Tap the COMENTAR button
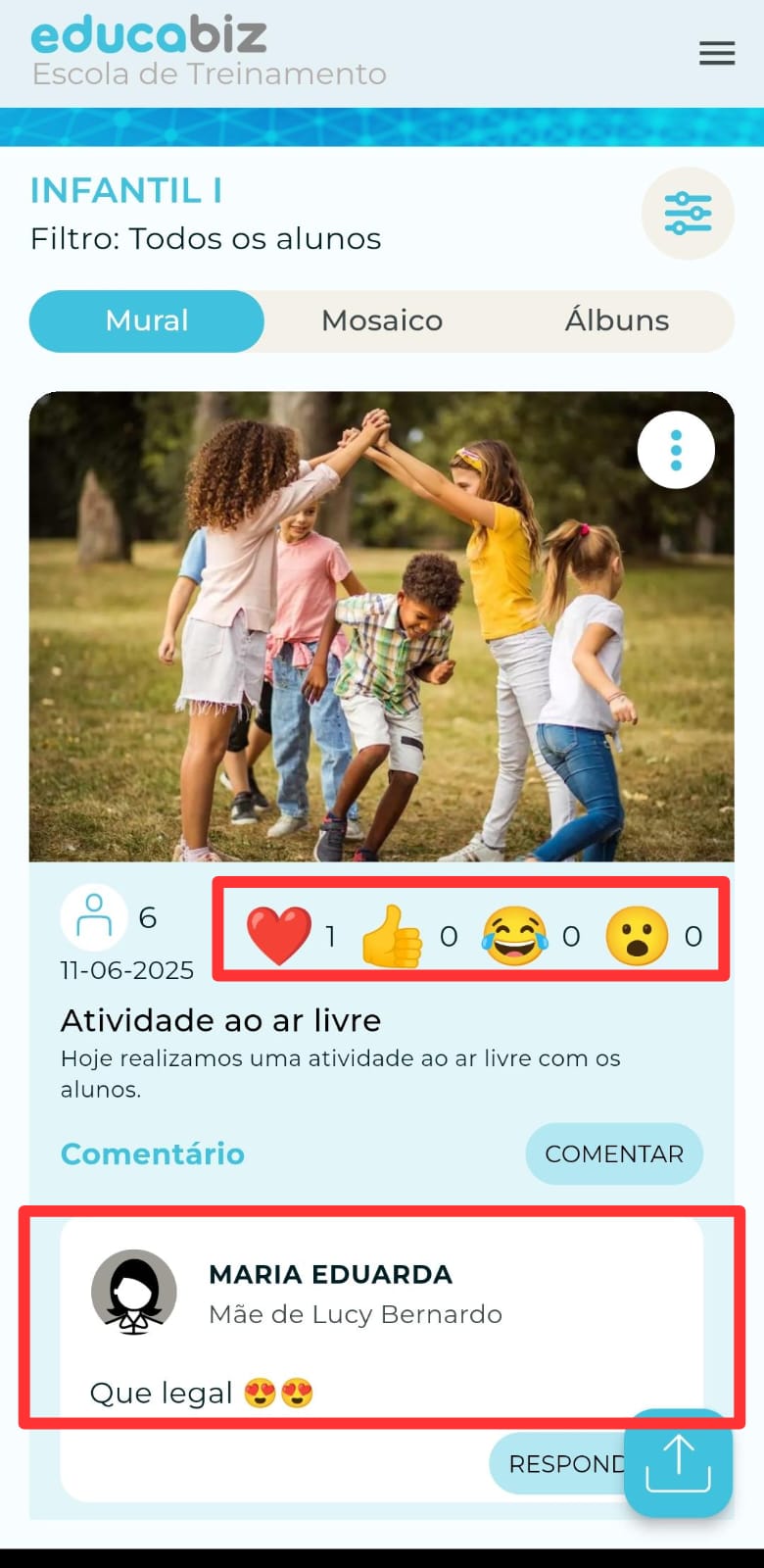This screenshot has height=1568, width=764. point(614,1153)
